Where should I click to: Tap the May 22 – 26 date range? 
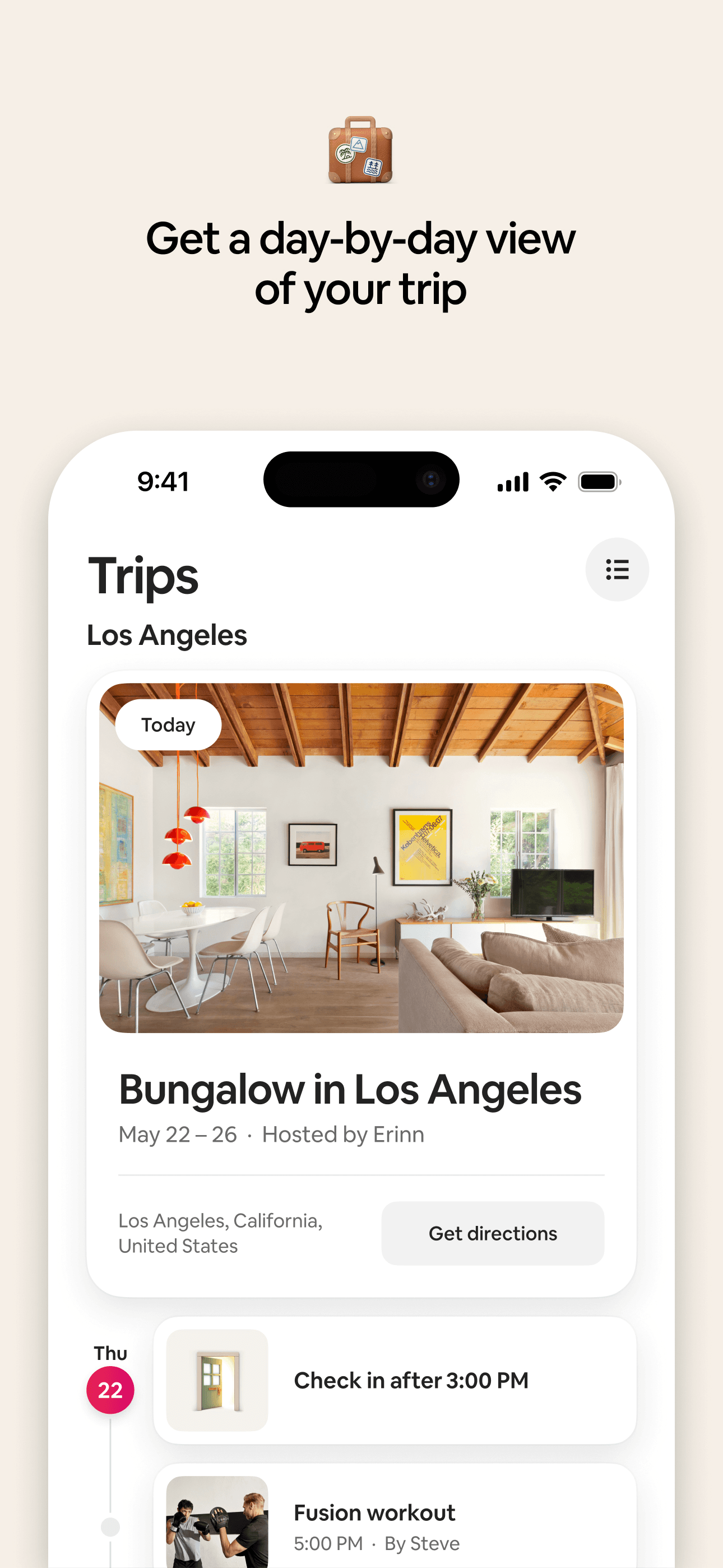pyautogui.click(x=177, y=1134)
